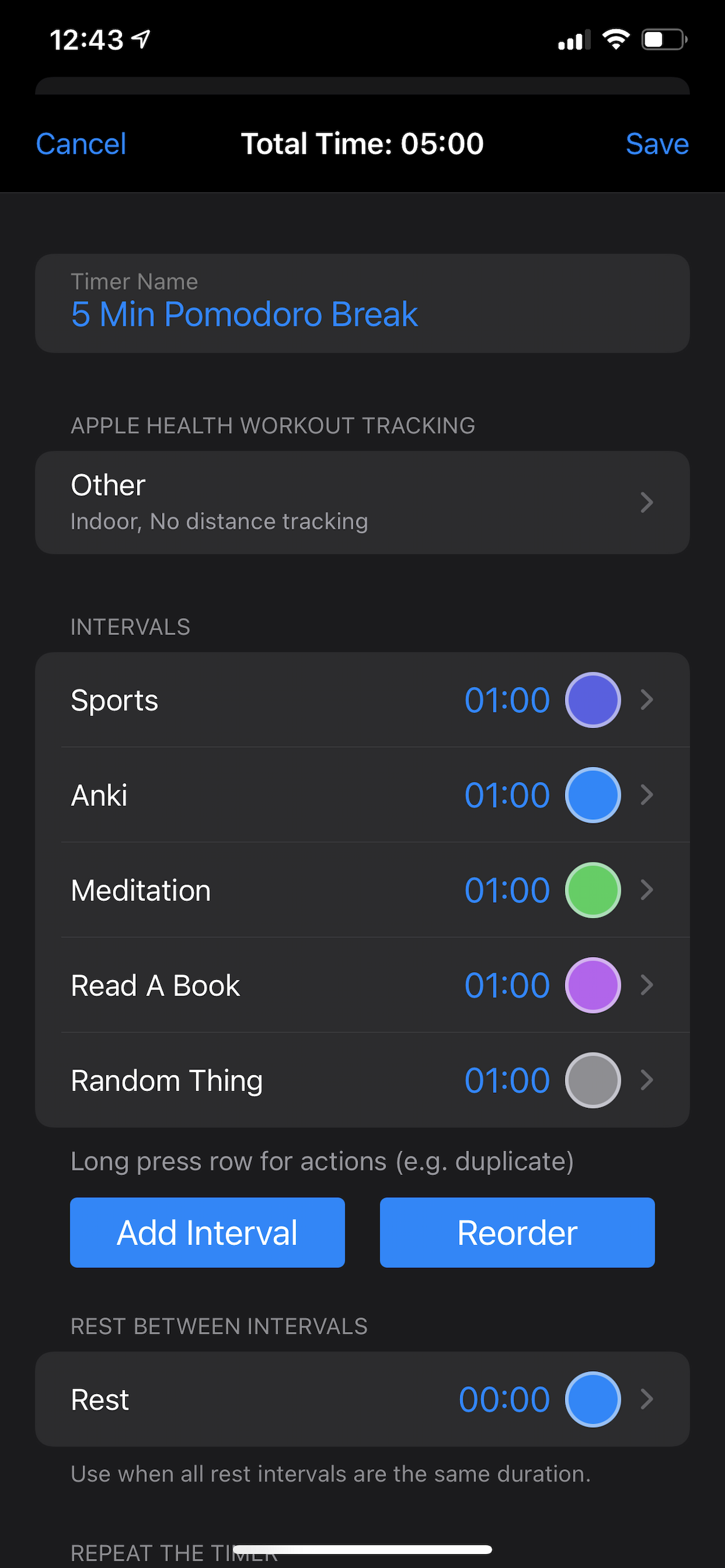Image resolution: width=725 pixels, height=1568 pixels.
Task: Open the Rest interval configuration
Action: tap(646, 1399)
